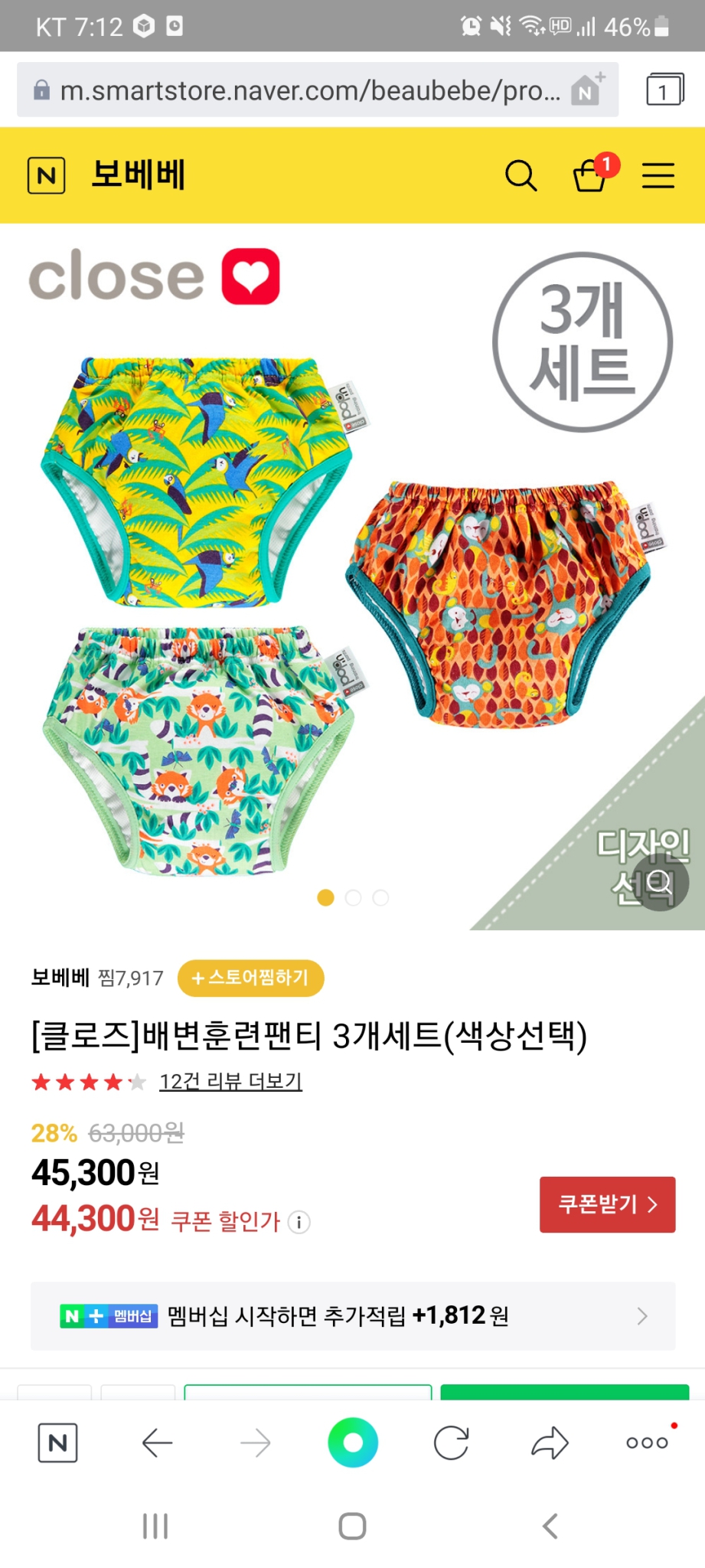Open the 12건 리뷰 더보기 reviews link

click(x=230, y=1082)
